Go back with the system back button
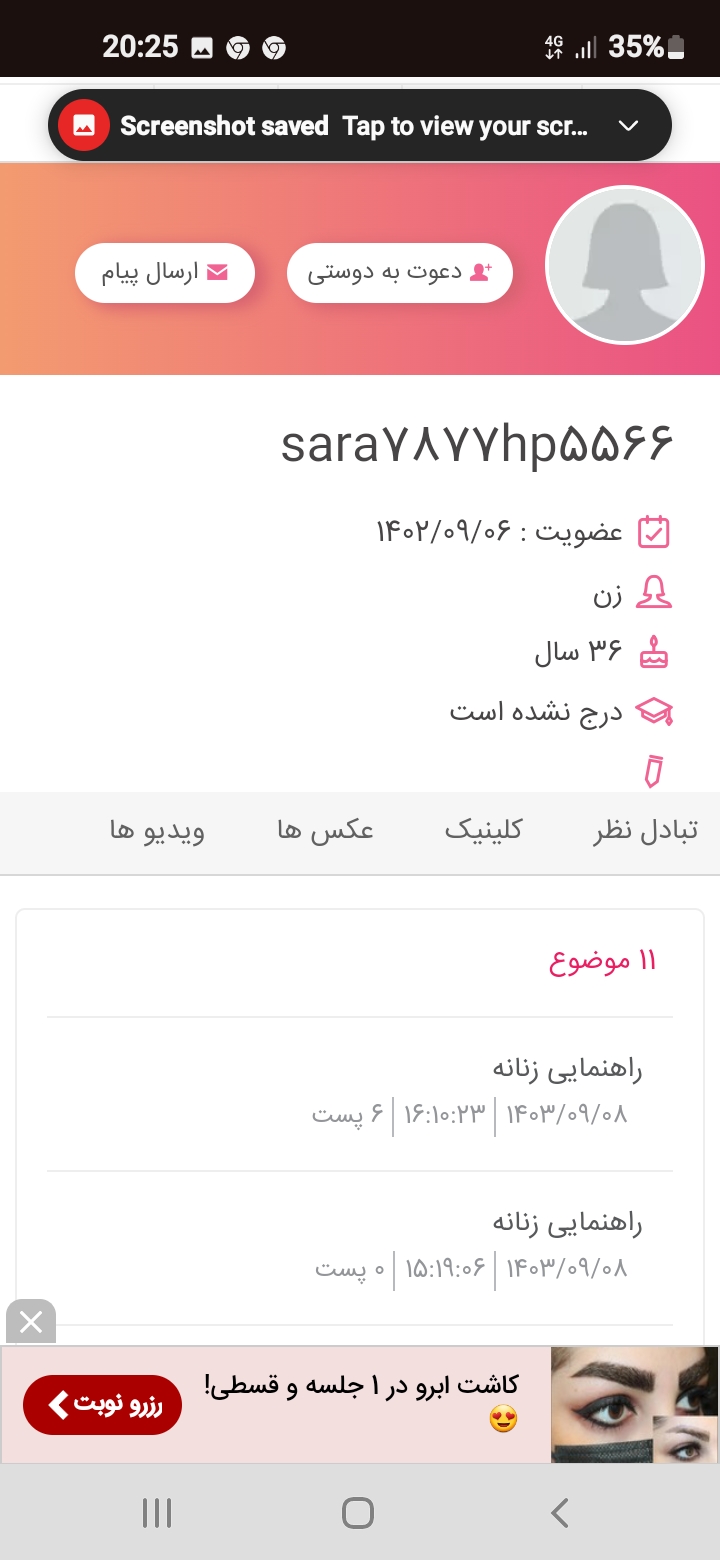Screen dimensions: 720x1560 (560, 1513)
